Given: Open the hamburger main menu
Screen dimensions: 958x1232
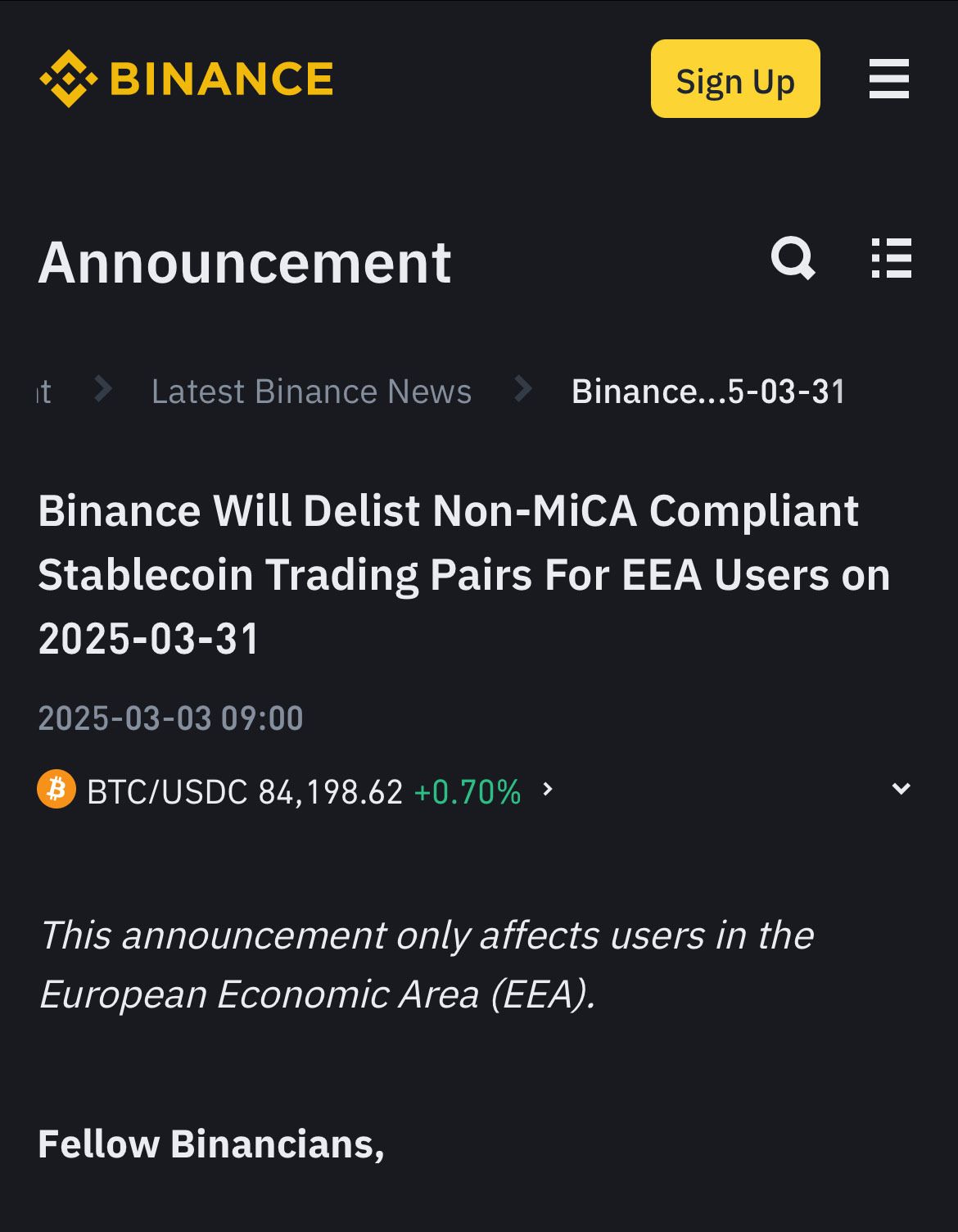Looking at the screenshot, I should tap(888, 79).
